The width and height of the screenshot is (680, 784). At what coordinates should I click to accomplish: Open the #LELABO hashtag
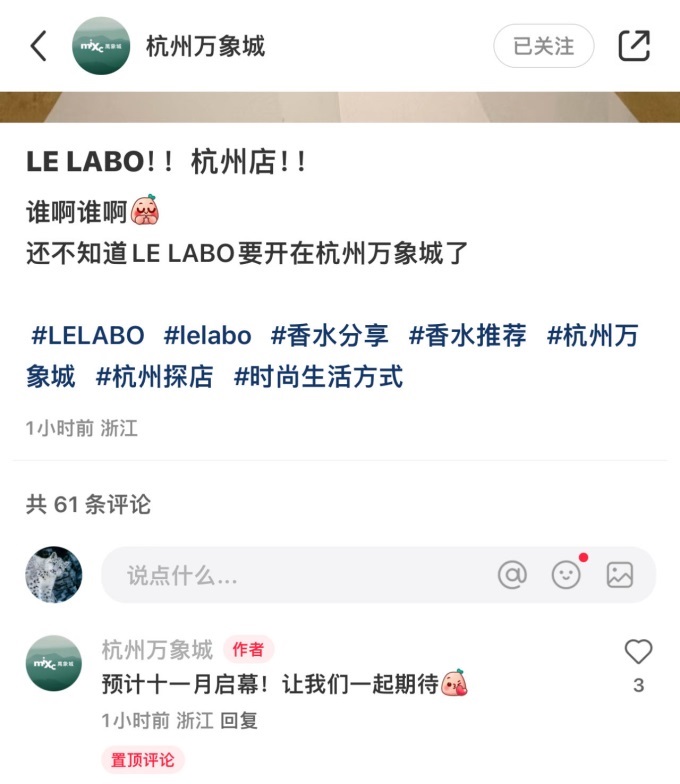click(x=88, y=335)
